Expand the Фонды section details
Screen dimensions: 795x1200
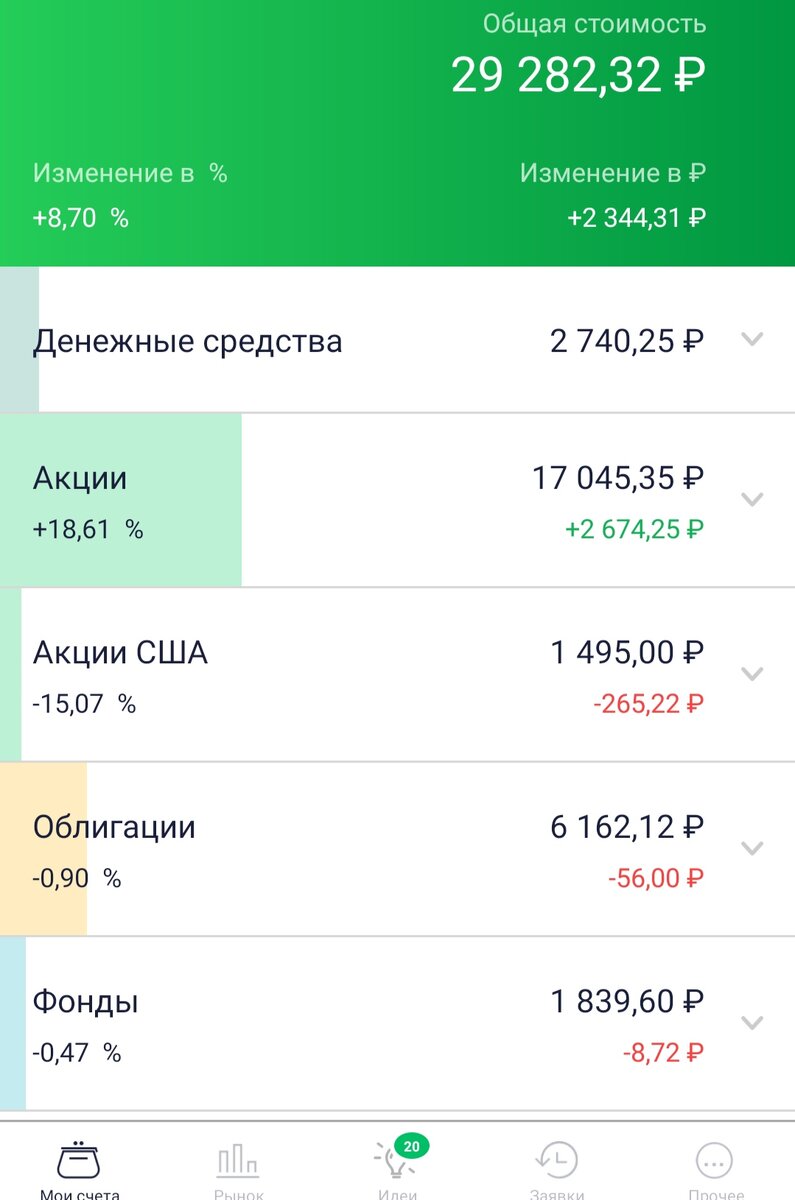coord(753,1022)
